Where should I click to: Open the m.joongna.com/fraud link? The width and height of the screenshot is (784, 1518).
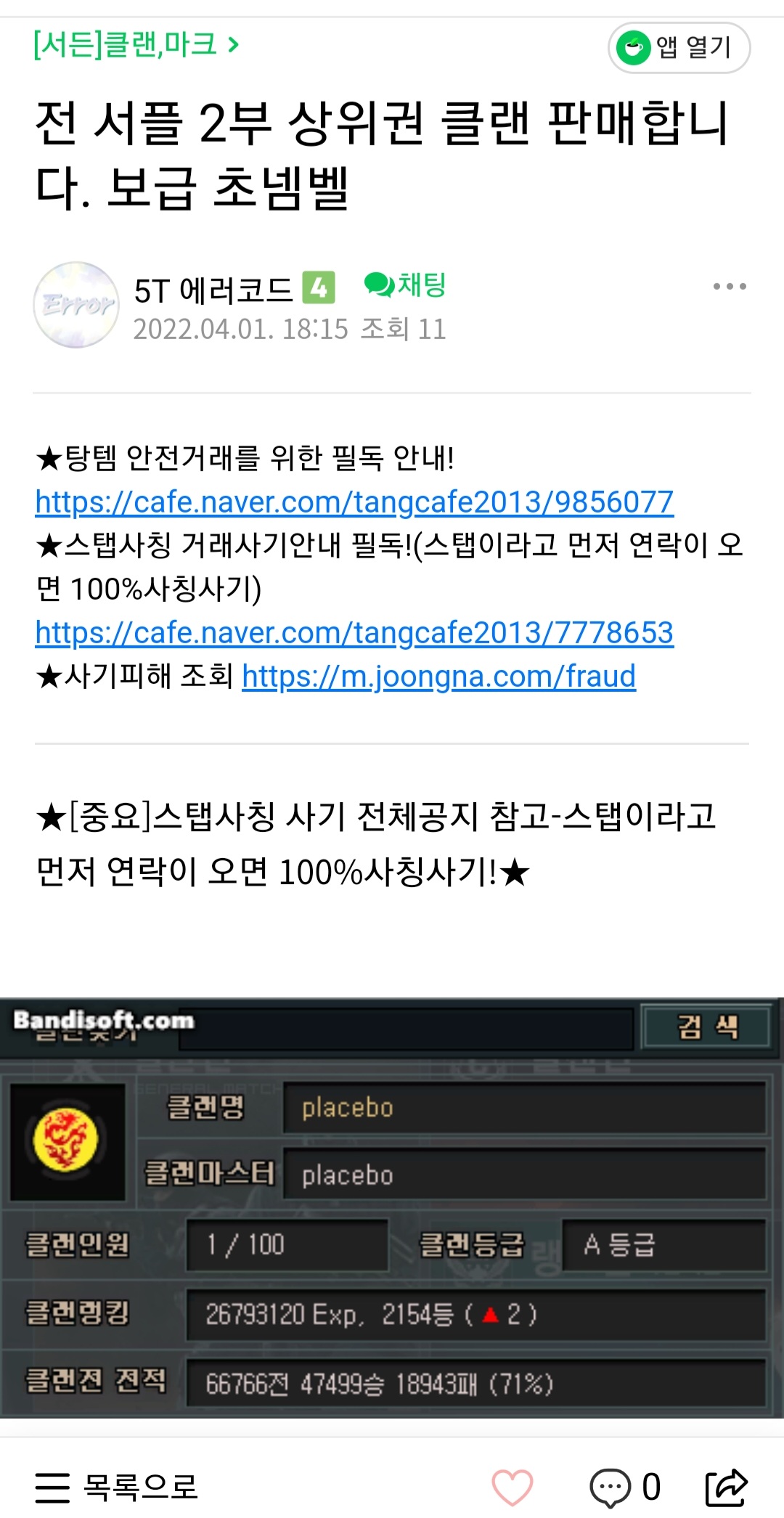438,676
